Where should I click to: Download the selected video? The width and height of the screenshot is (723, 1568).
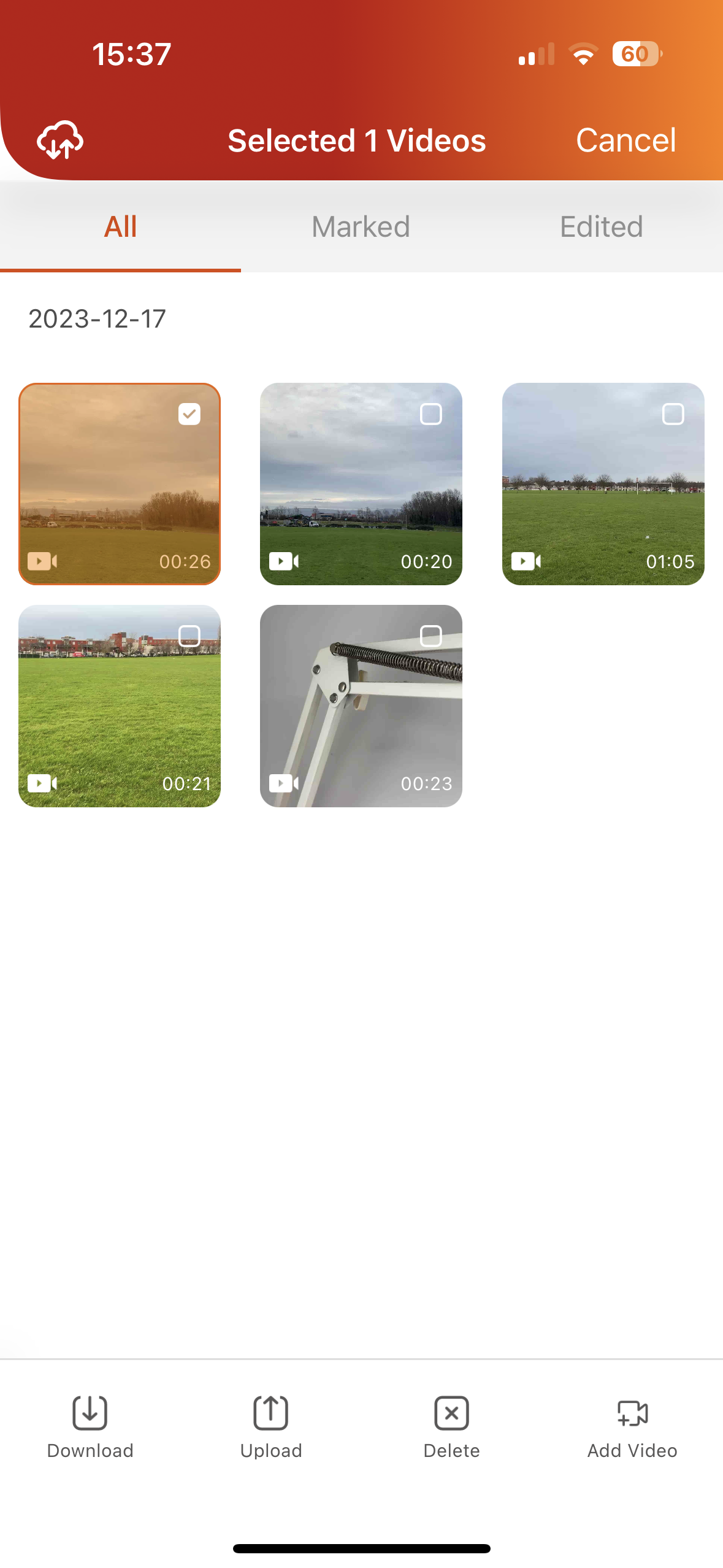point(90,1427)
